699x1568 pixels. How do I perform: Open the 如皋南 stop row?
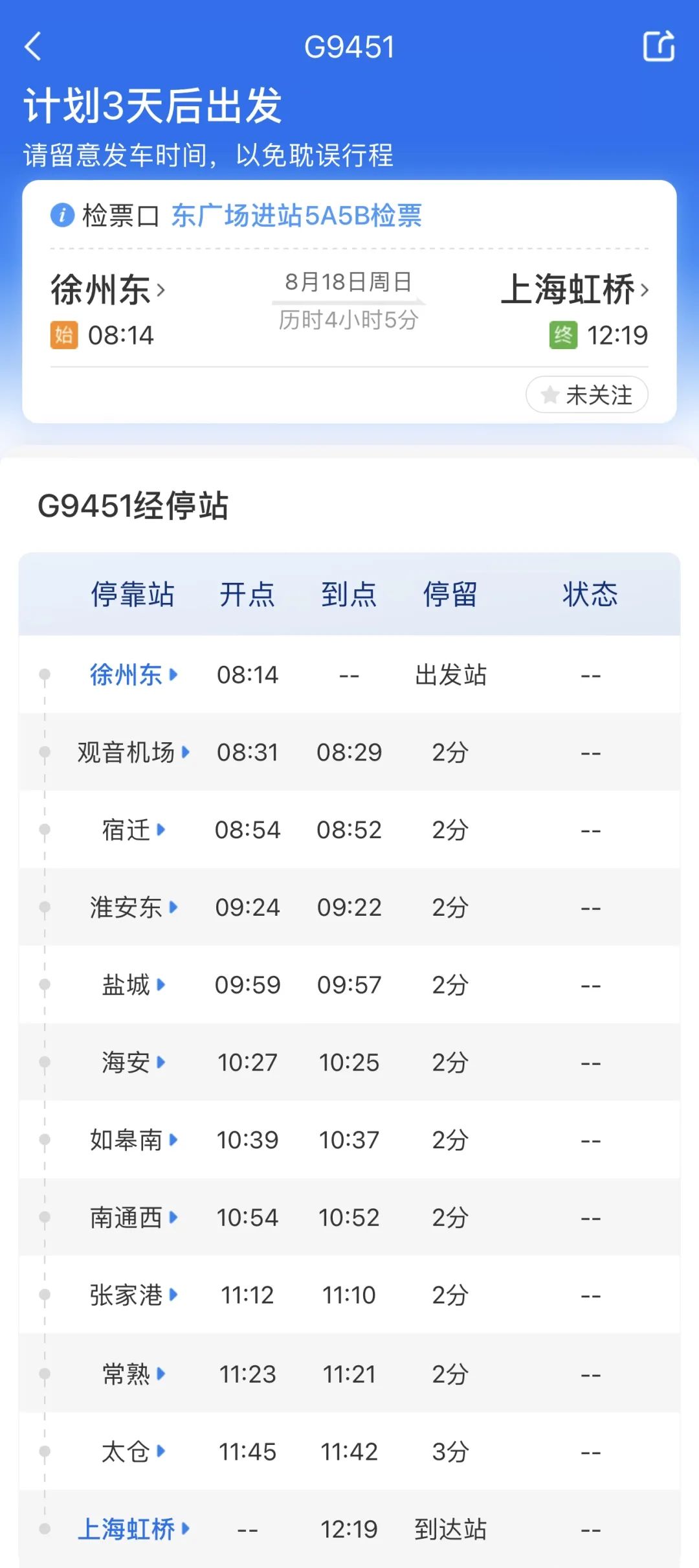(x=349, y=1139)
